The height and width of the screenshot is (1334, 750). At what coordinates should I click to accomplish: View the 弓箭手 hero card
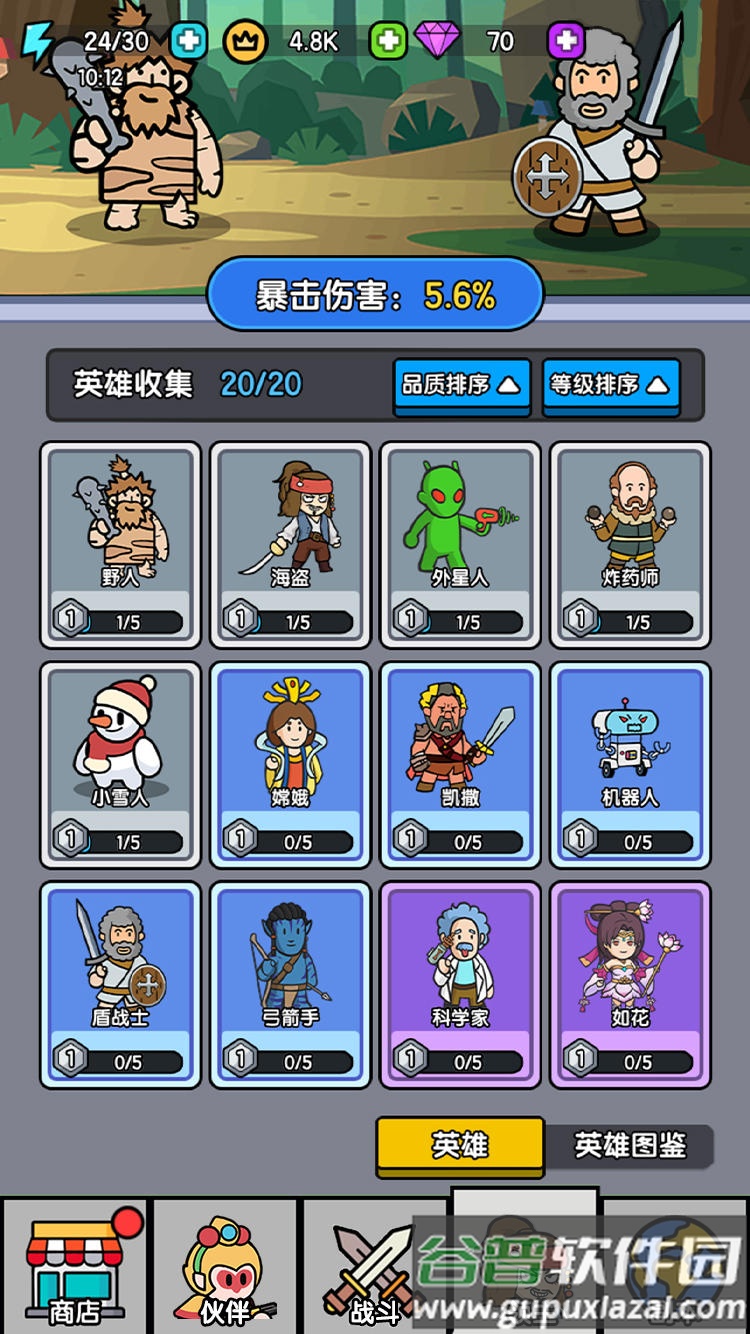pos(291,985)
